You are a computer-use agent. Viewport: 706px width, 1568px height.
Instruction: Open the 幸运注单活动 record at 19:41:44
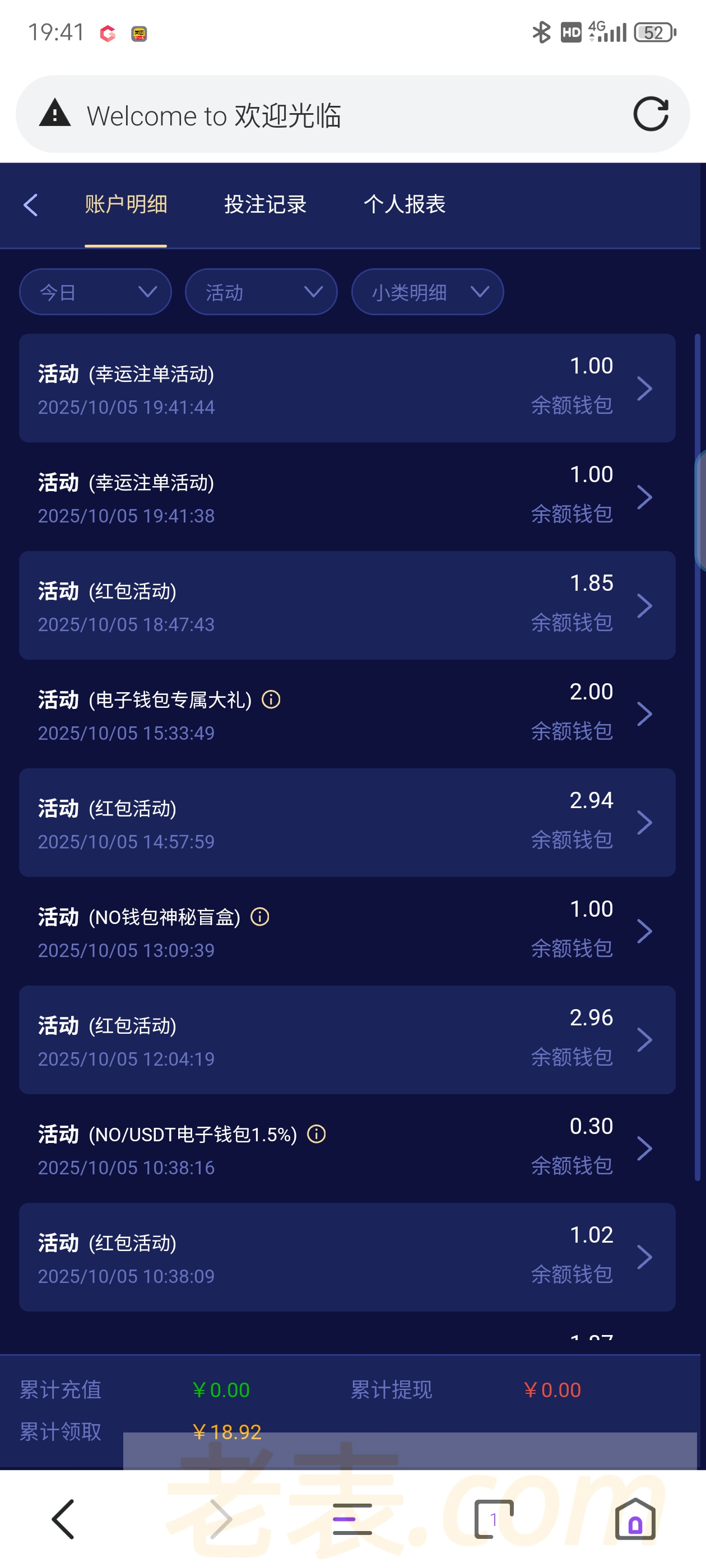point(347,388)
